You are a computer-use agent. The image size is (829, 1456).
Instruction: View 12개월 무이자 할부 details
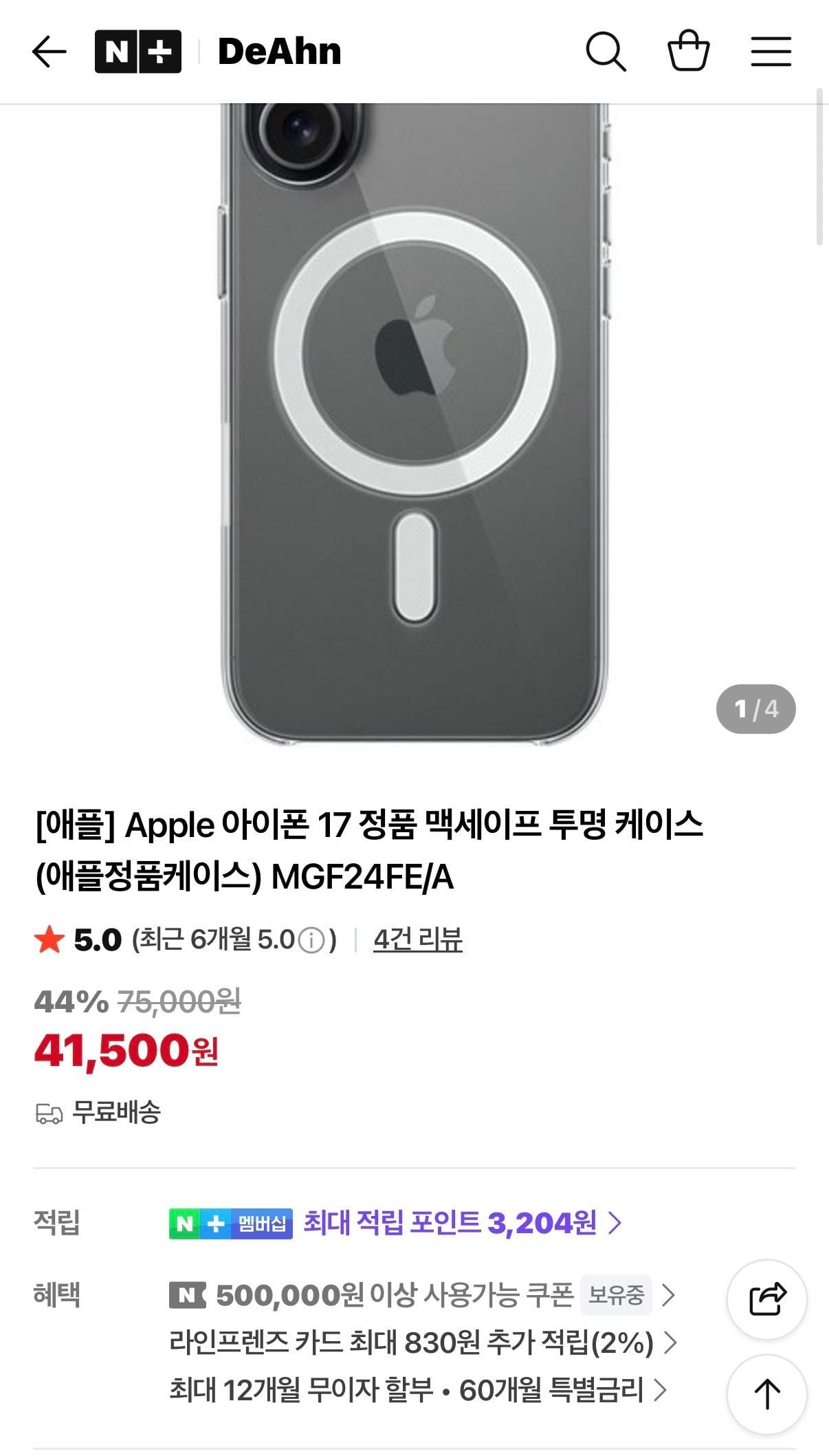417,1390
